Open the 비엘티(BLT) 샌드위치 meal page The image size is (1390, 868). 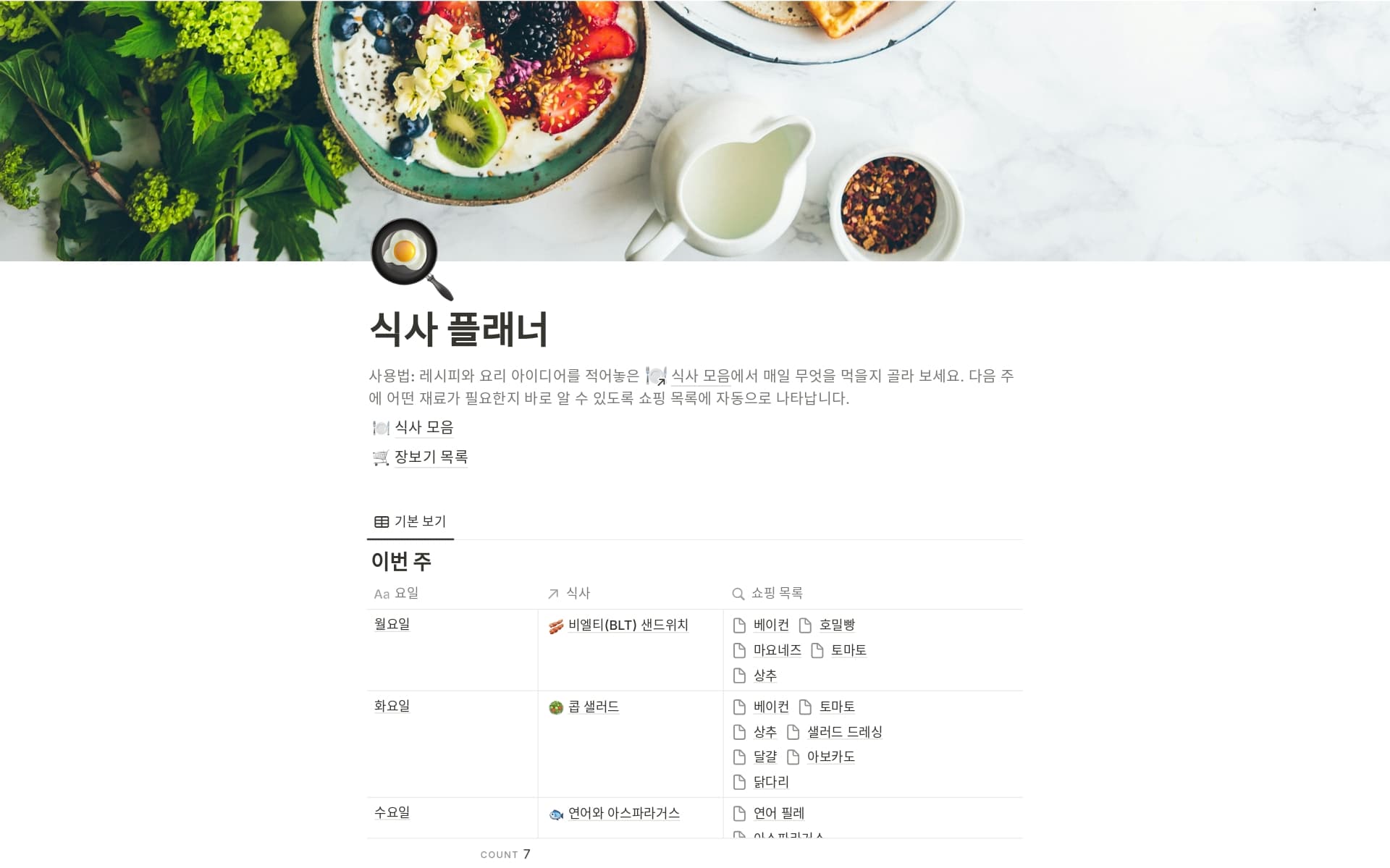(628, 625)
